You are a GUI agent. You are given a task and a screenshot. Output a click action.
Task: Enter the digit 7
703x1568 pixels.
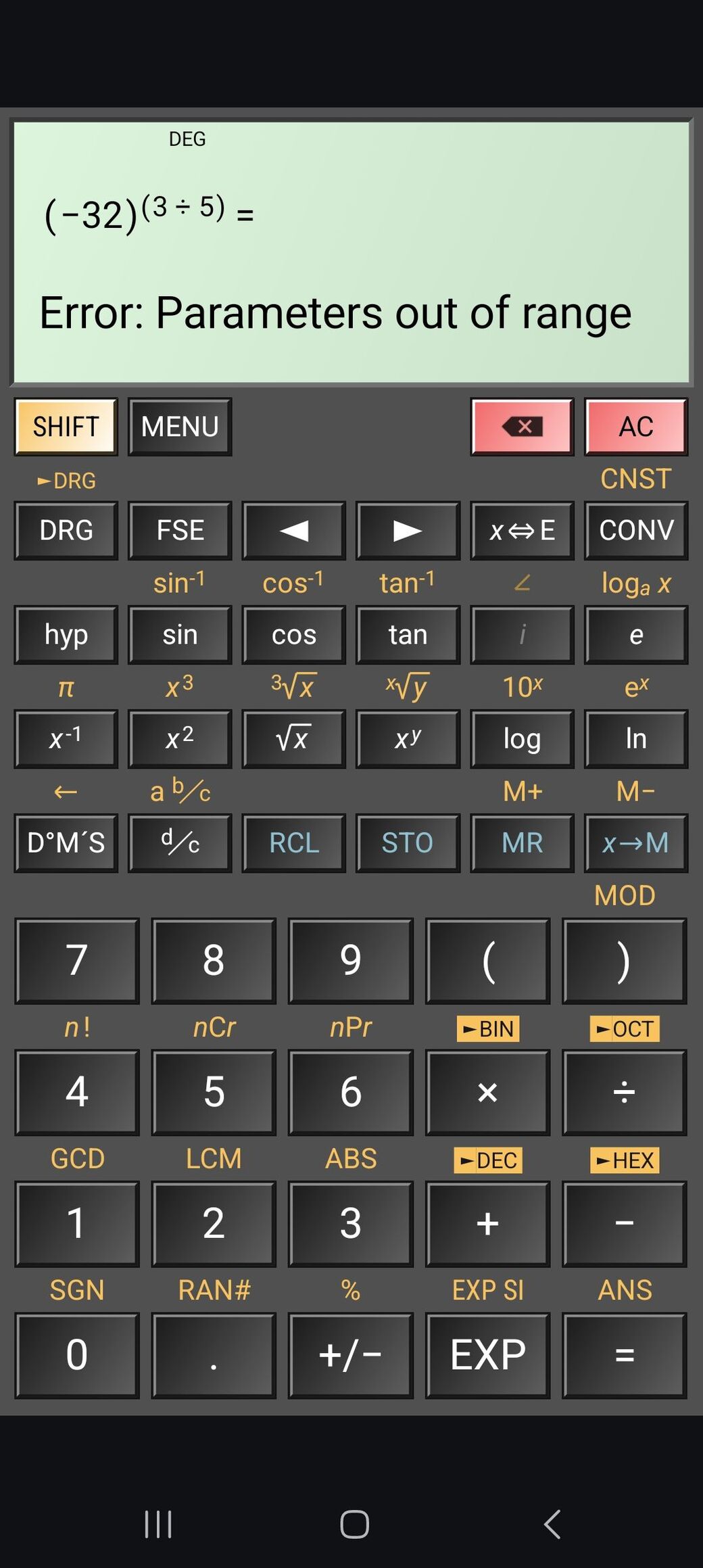77,960
